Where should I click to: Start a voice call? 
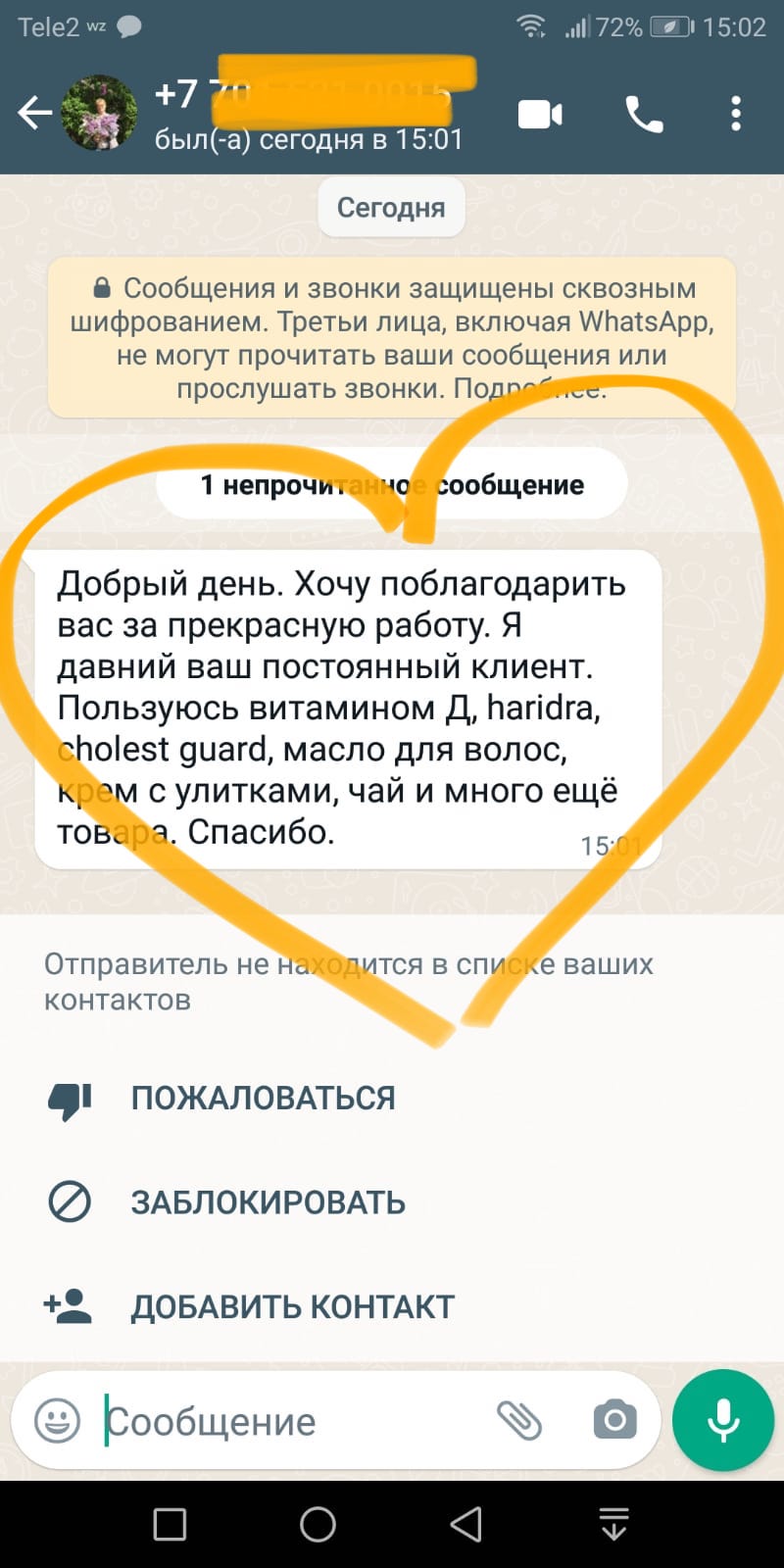644,115
